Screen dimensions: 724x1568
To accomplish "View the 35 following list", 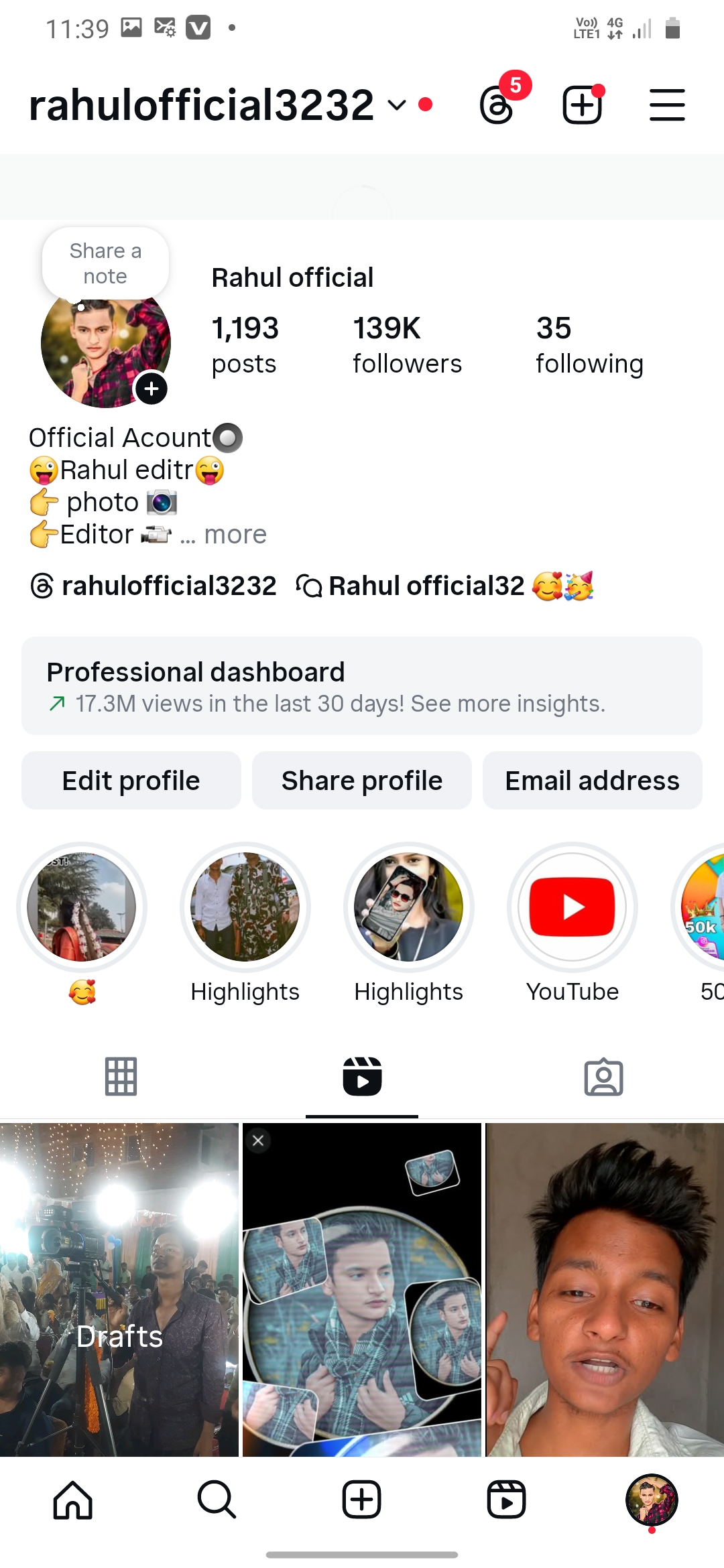I will click(x=589, y=345).
